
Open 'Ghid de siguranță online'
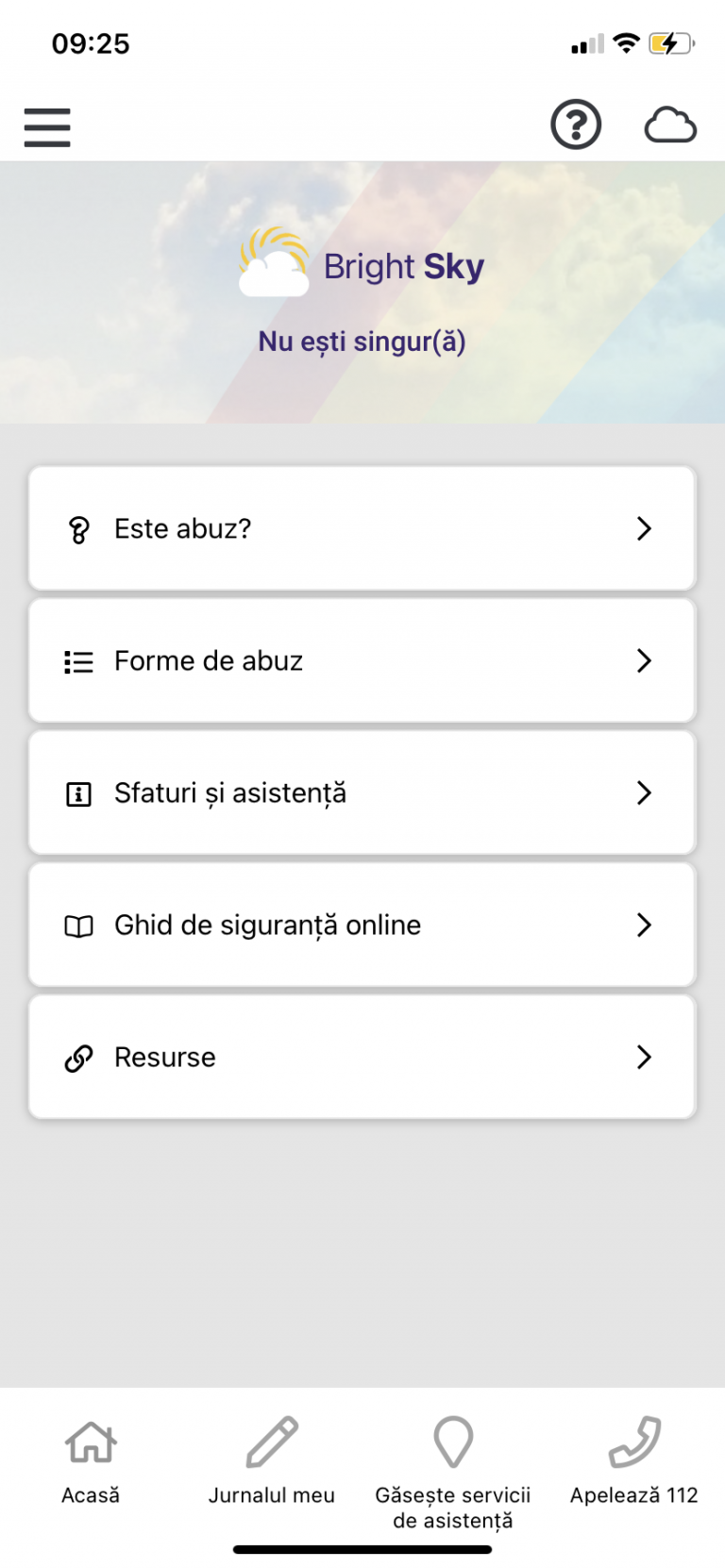362,925
